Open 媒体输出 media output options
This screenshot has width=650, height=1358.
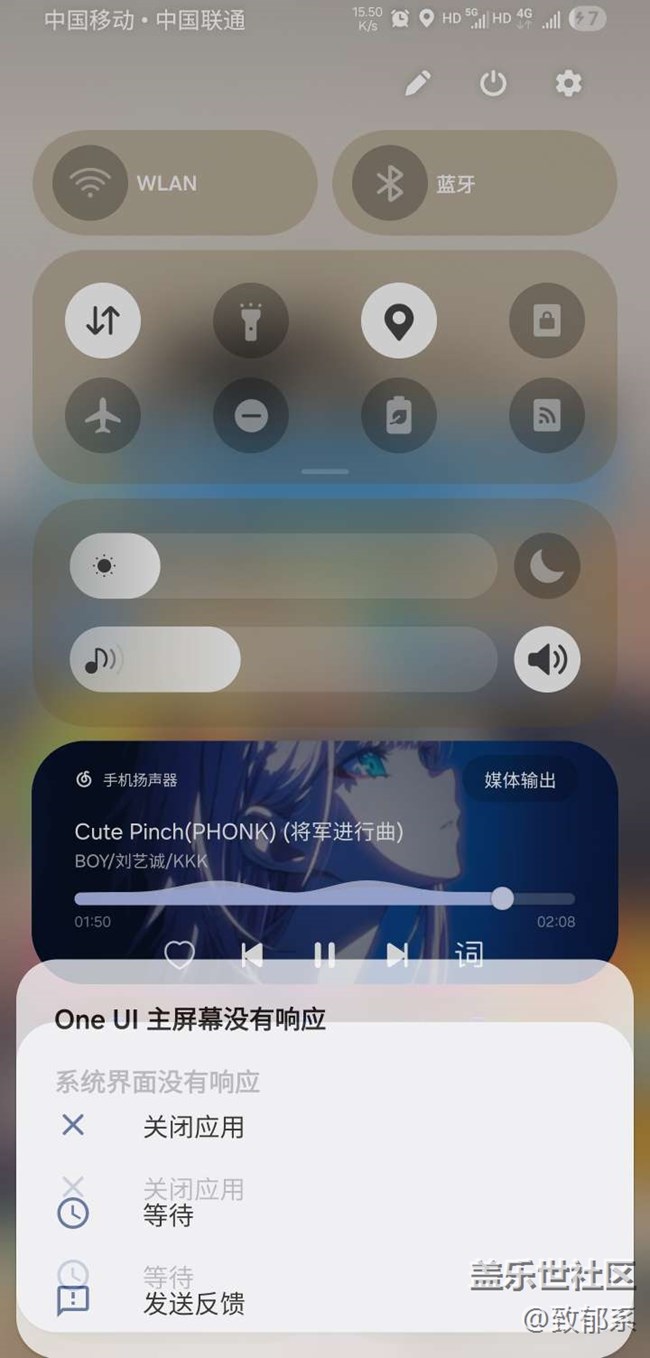coord(520,780)
